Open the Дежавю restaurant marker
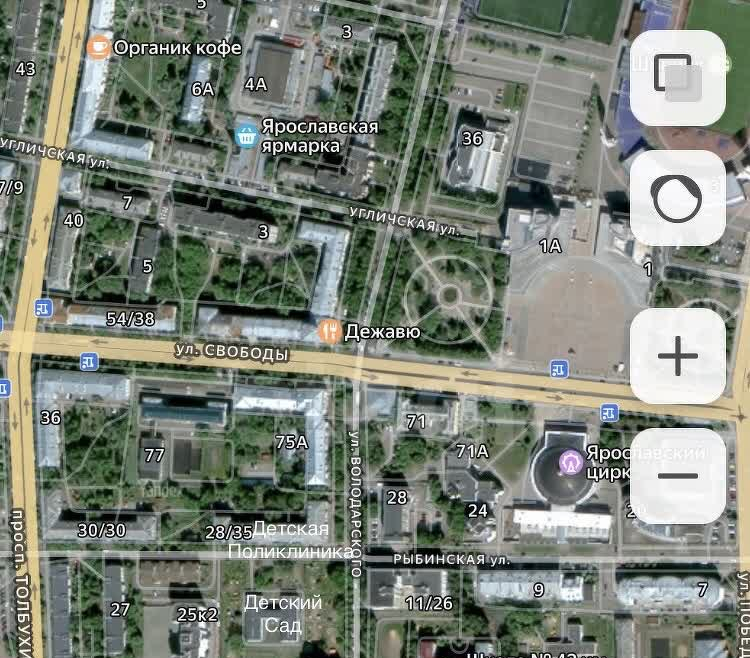750x658 pixels. click(x=328, y=331)
